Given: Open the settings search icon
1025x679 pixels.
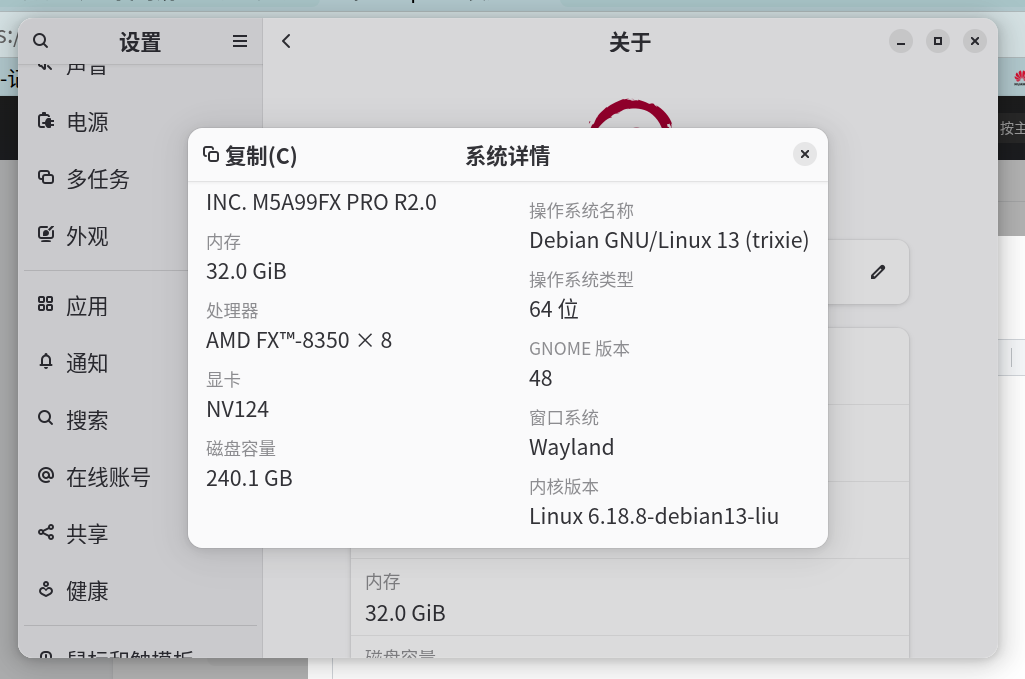Looking at the screenshot, I should (x=41, y=41).
